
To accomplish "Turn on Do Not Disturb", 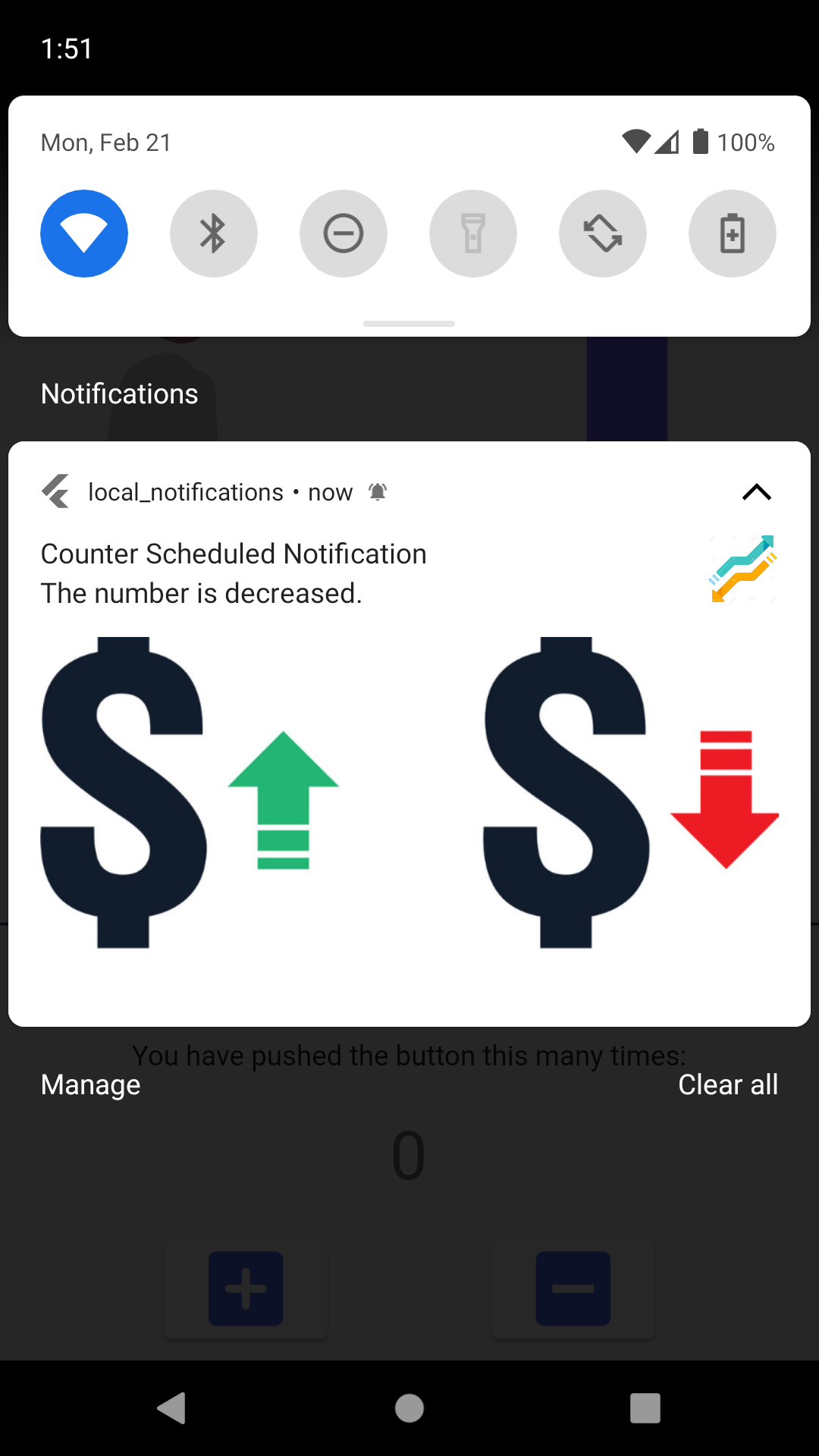I will (x=344, y=234).
